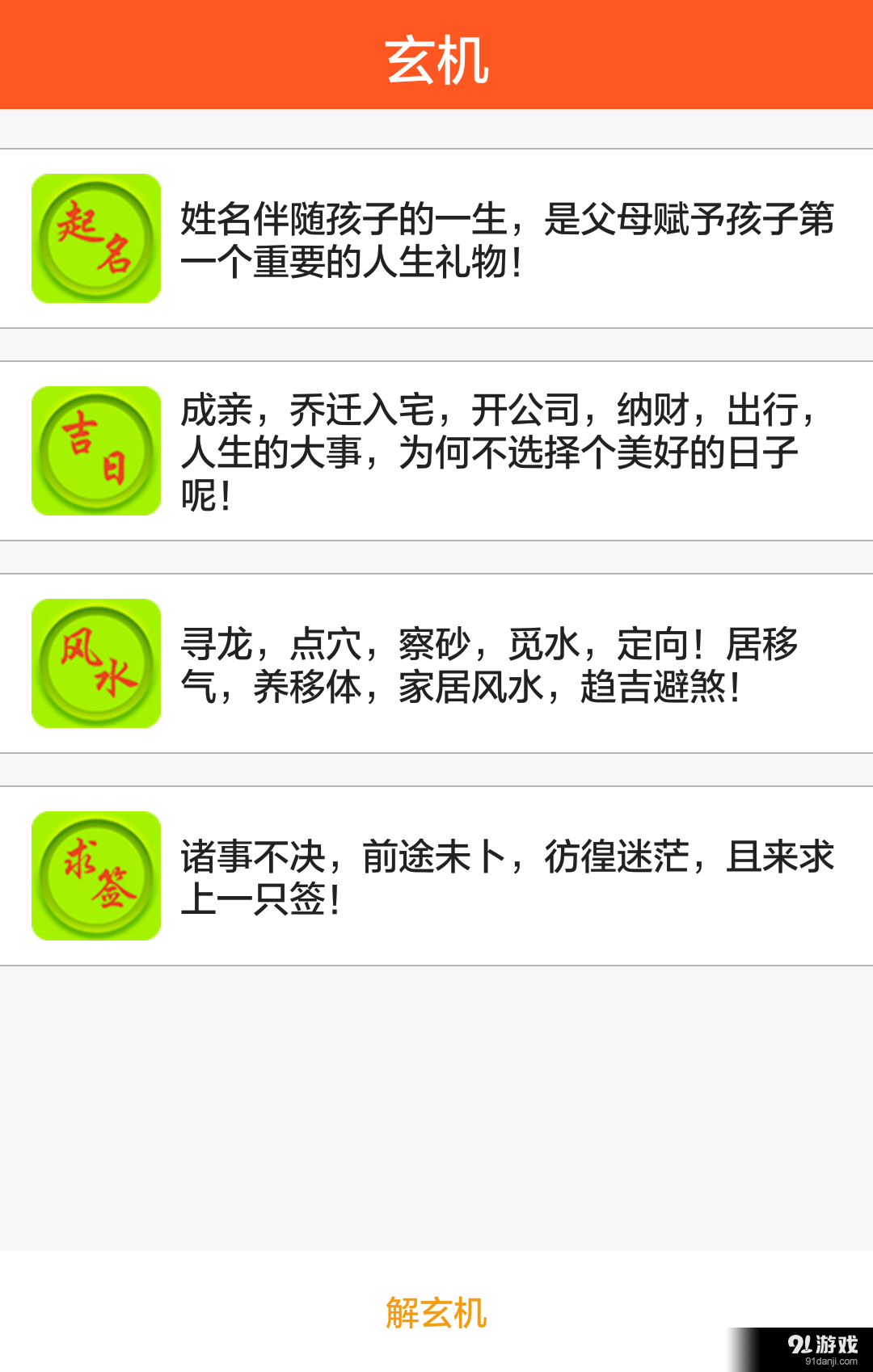Tap the orange header banner
This screenshot has width=873, height=1372.
(x=436, y=53)
